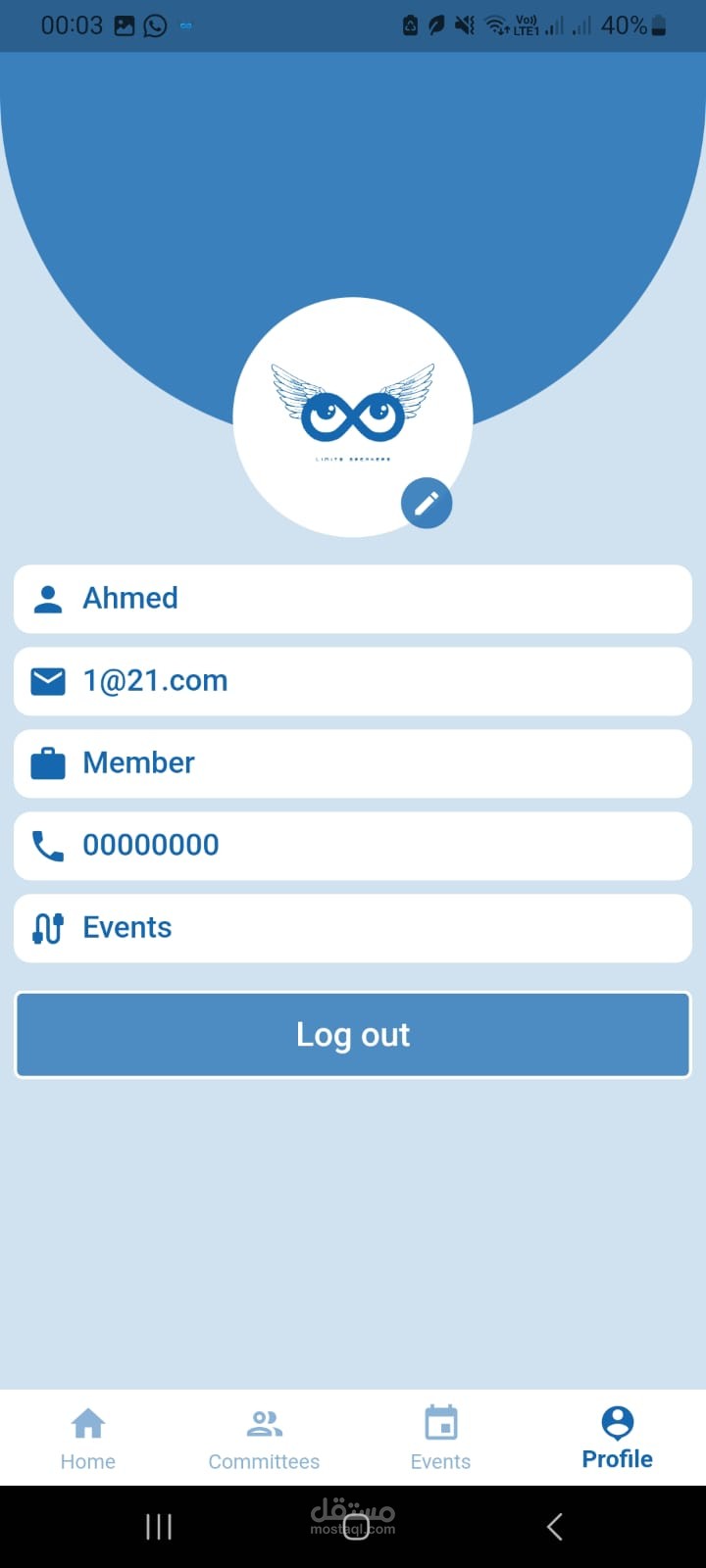Open recent apps from the navigation bar

click(x=159, y=1526)
